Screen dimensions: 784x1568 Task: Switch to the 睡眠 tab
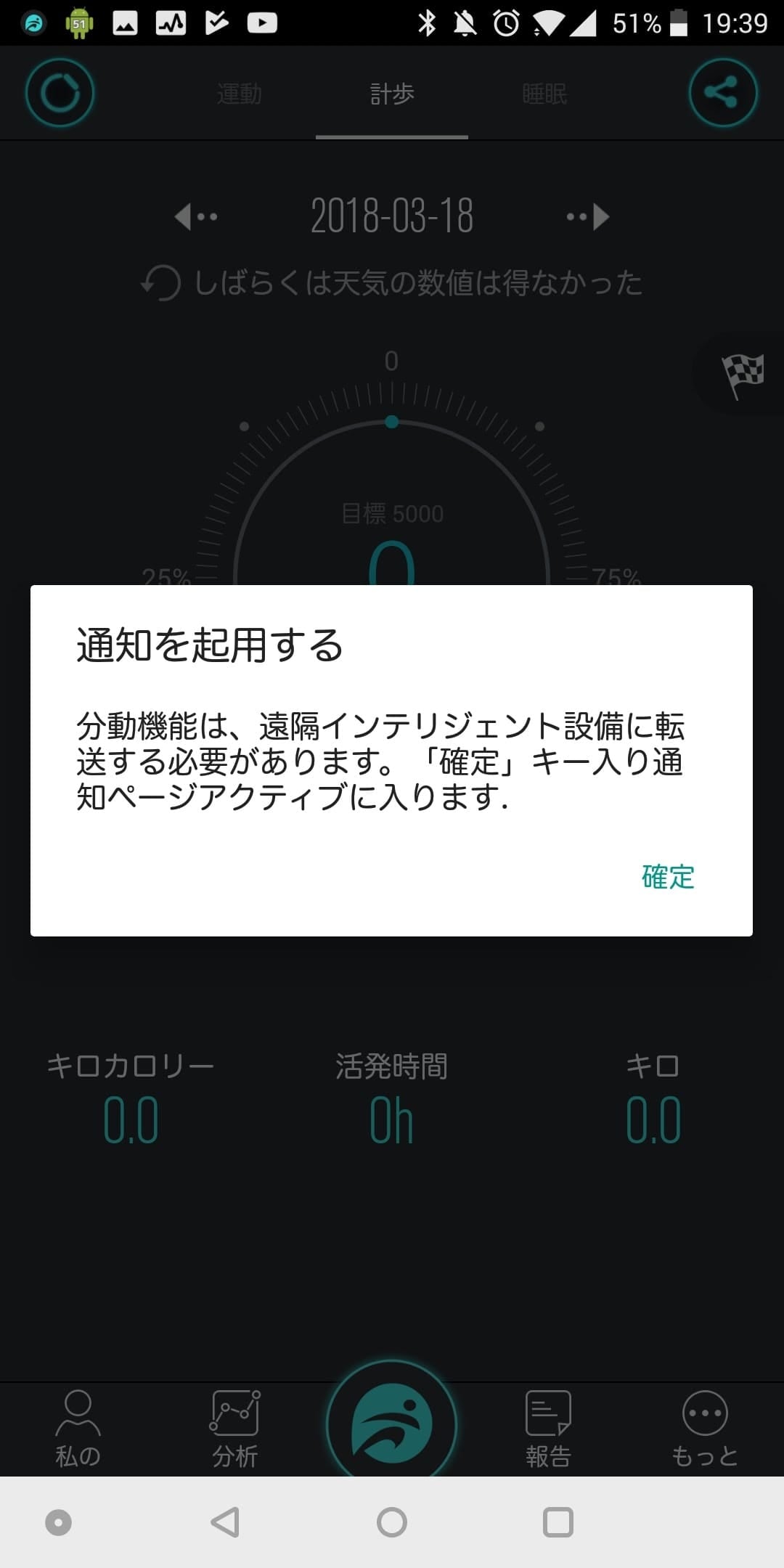[544, 94]
